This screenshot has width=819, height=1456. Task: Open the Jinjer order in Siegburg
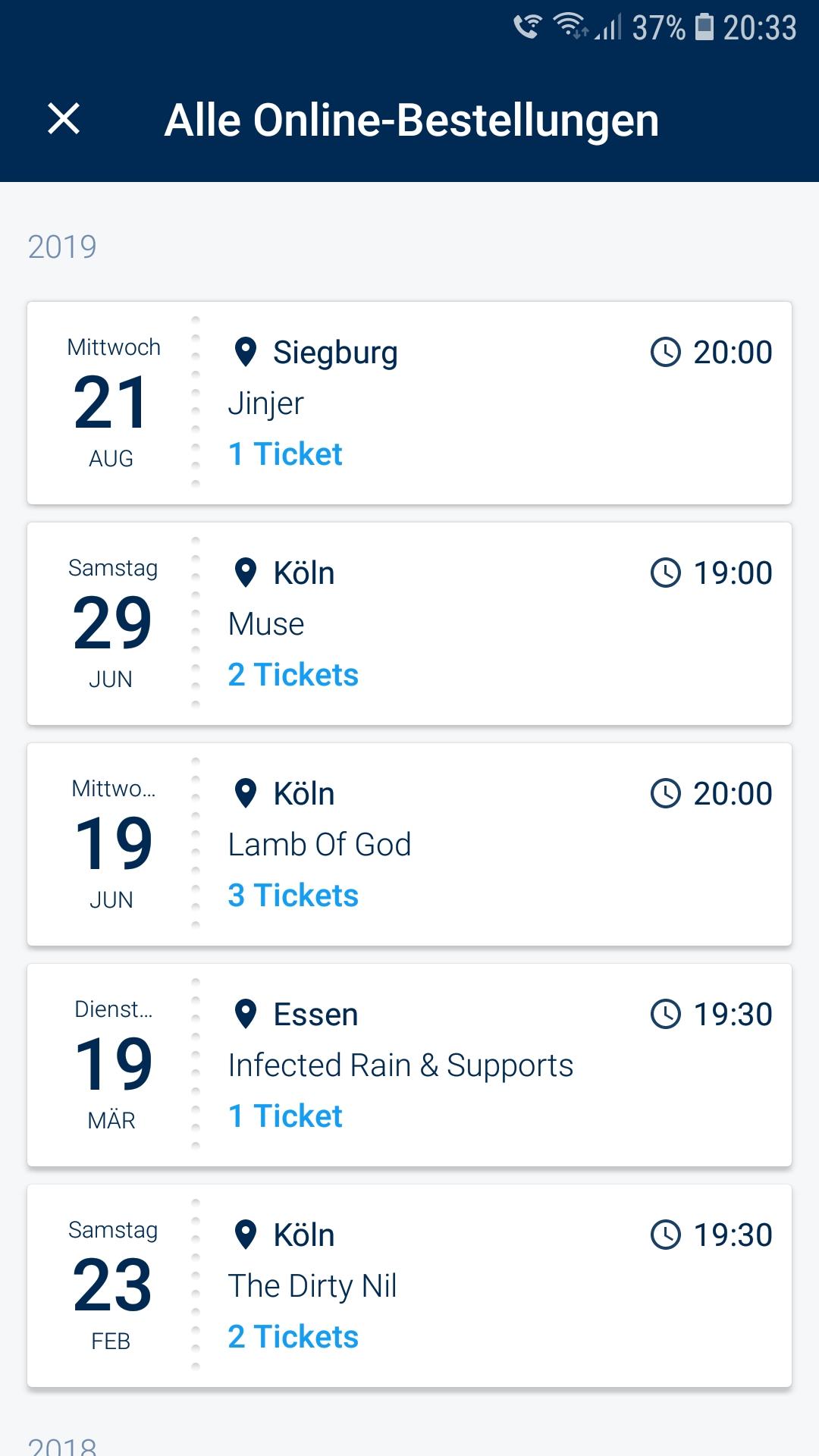[409, 403]
